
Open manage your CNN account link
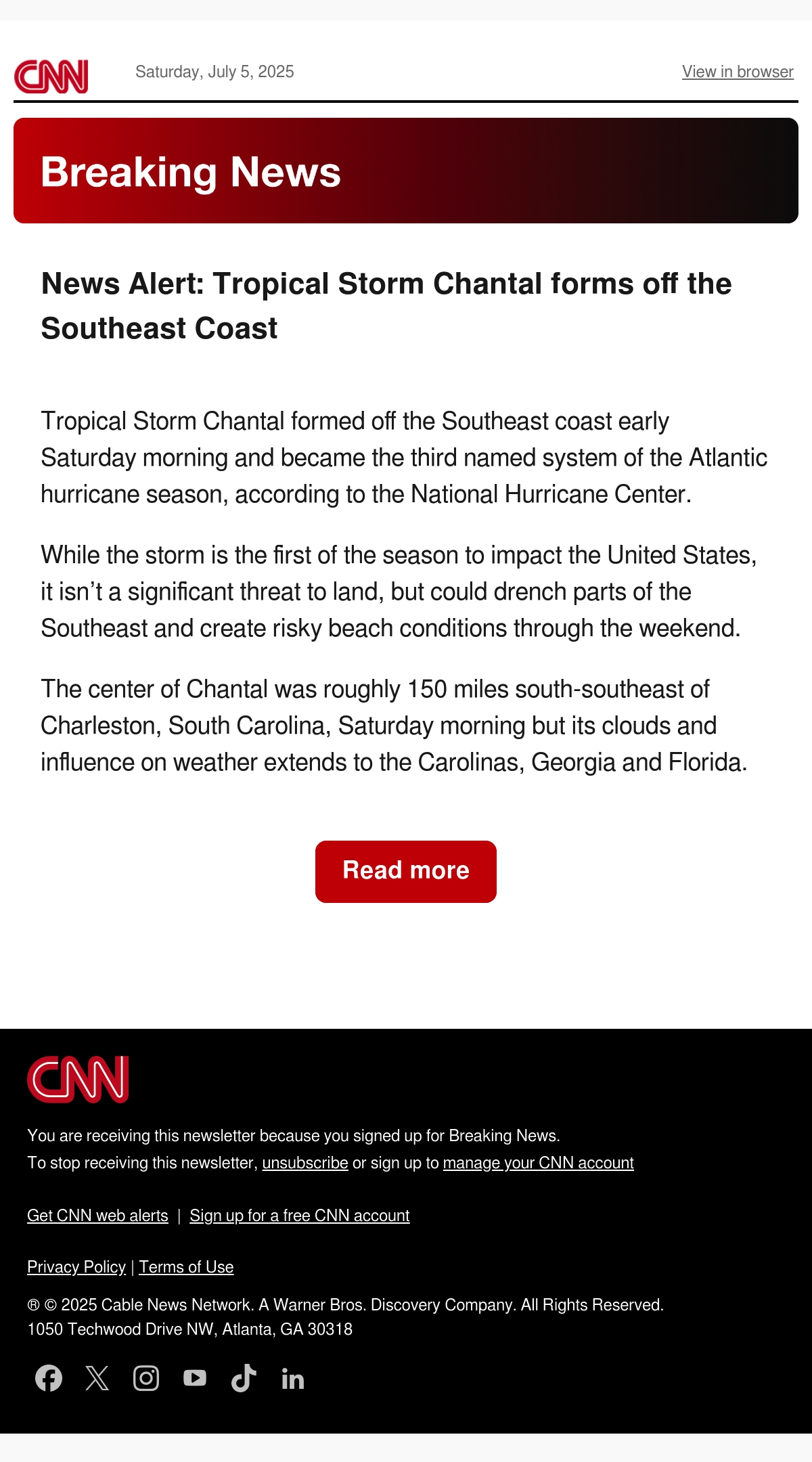coord(539,1163)
